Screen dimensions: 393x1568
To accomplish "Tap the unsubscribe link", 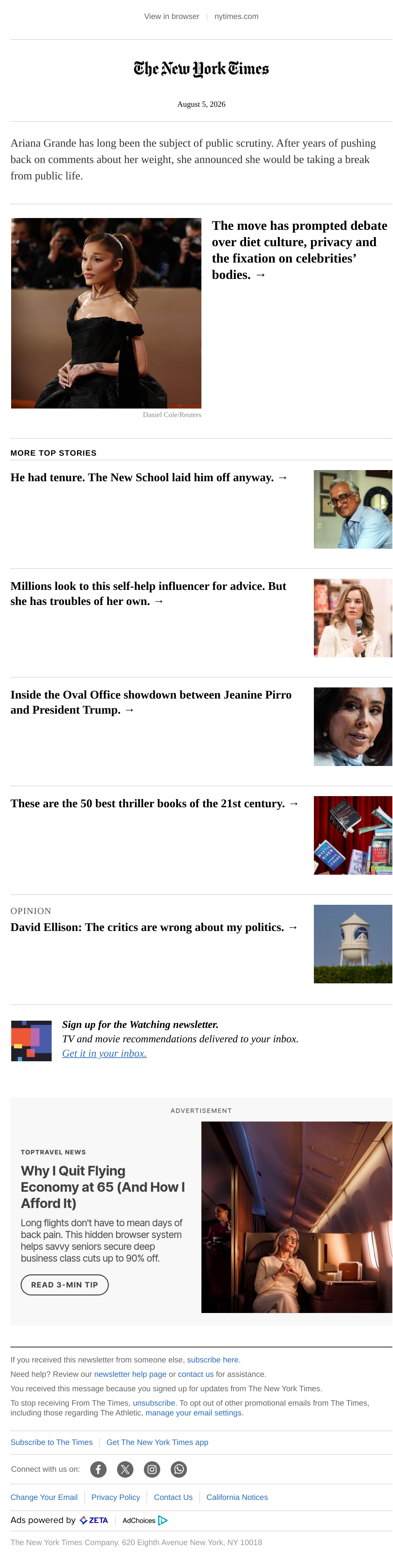I will [154, 1402].
